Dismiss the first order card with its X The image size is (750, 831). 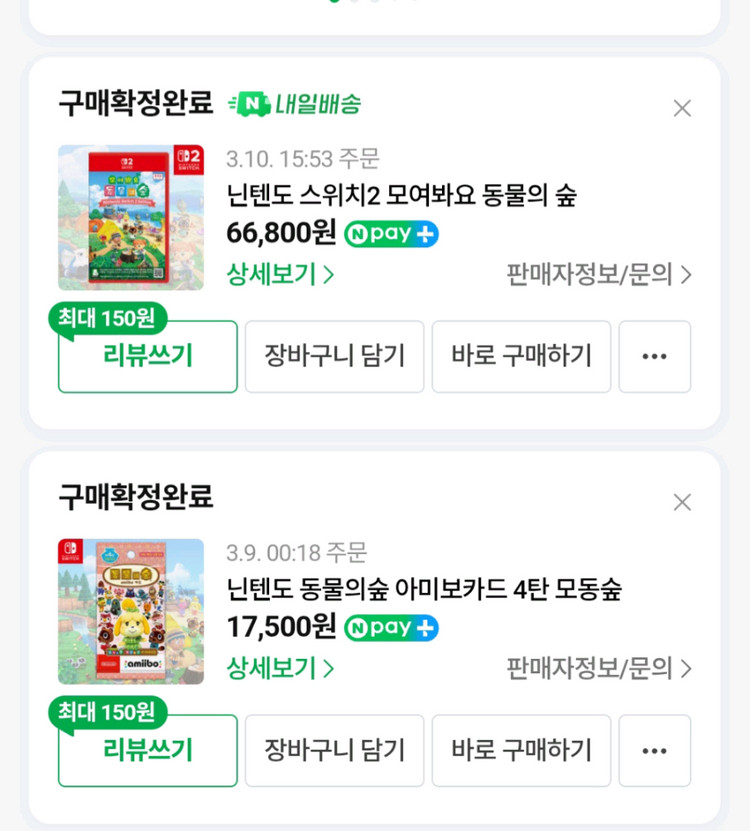682,108
